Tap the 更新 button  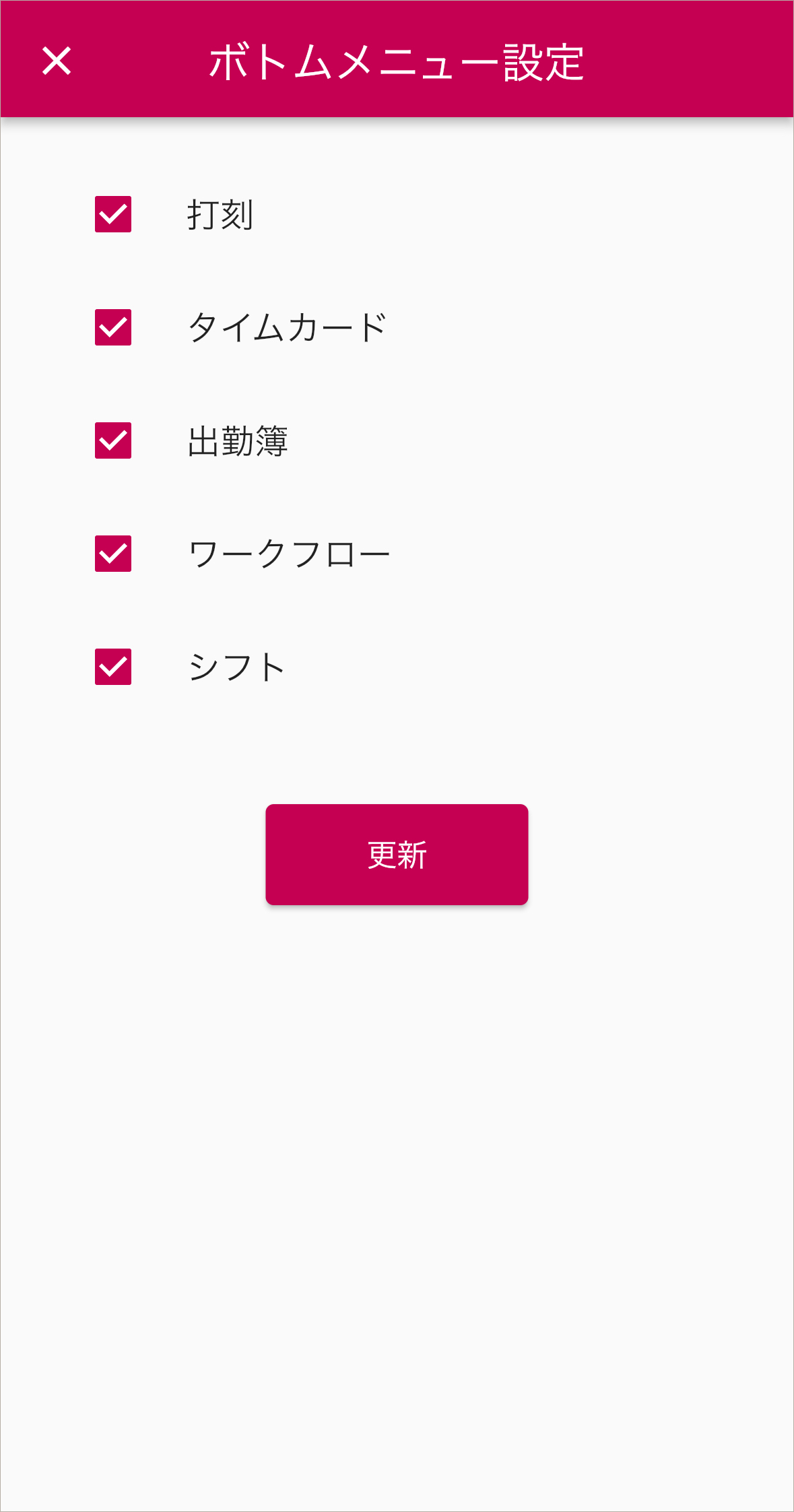click(397, 855)
